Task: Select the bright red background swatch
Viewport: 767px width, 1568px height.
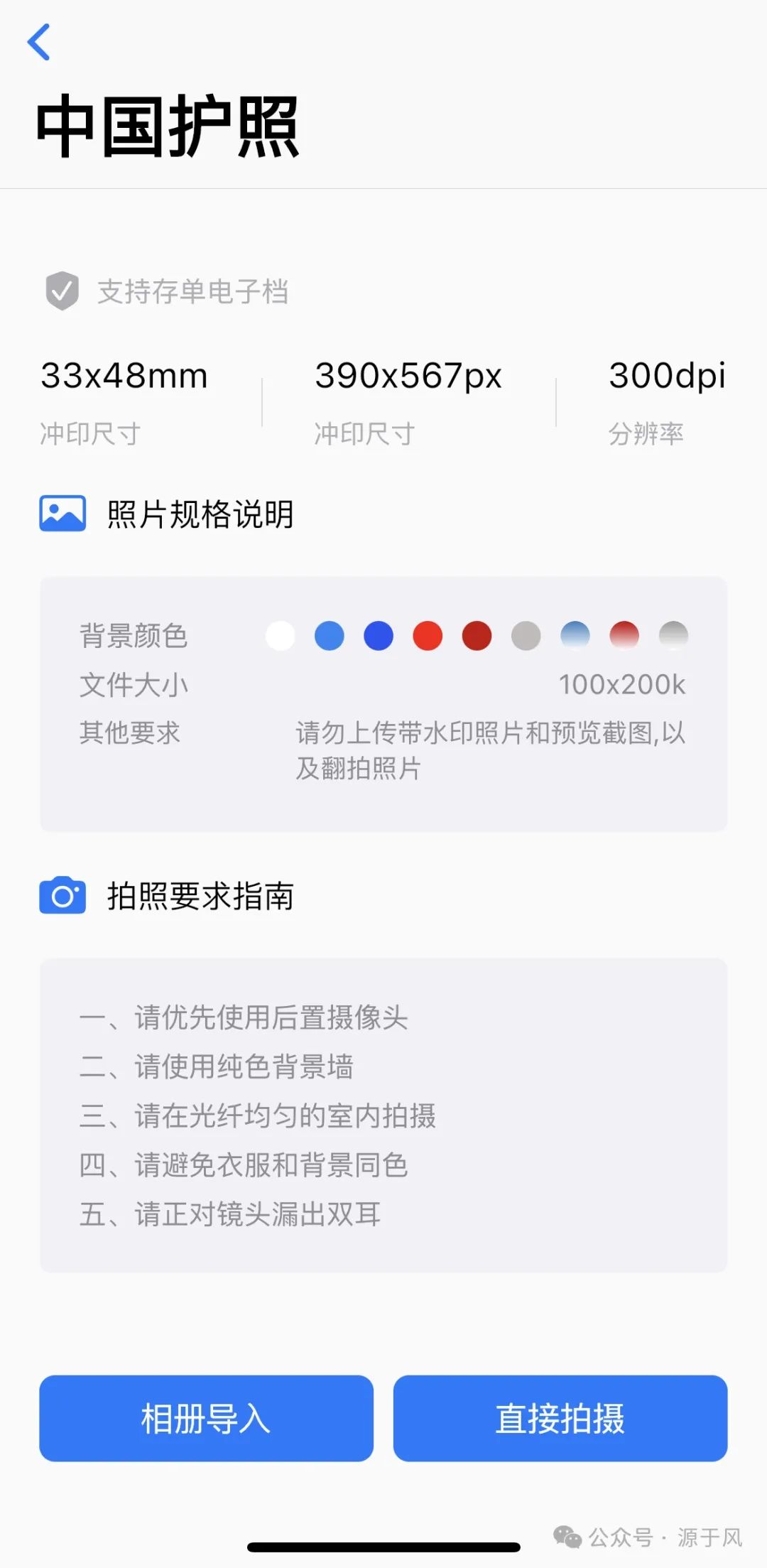Action: tap(428, 636)
